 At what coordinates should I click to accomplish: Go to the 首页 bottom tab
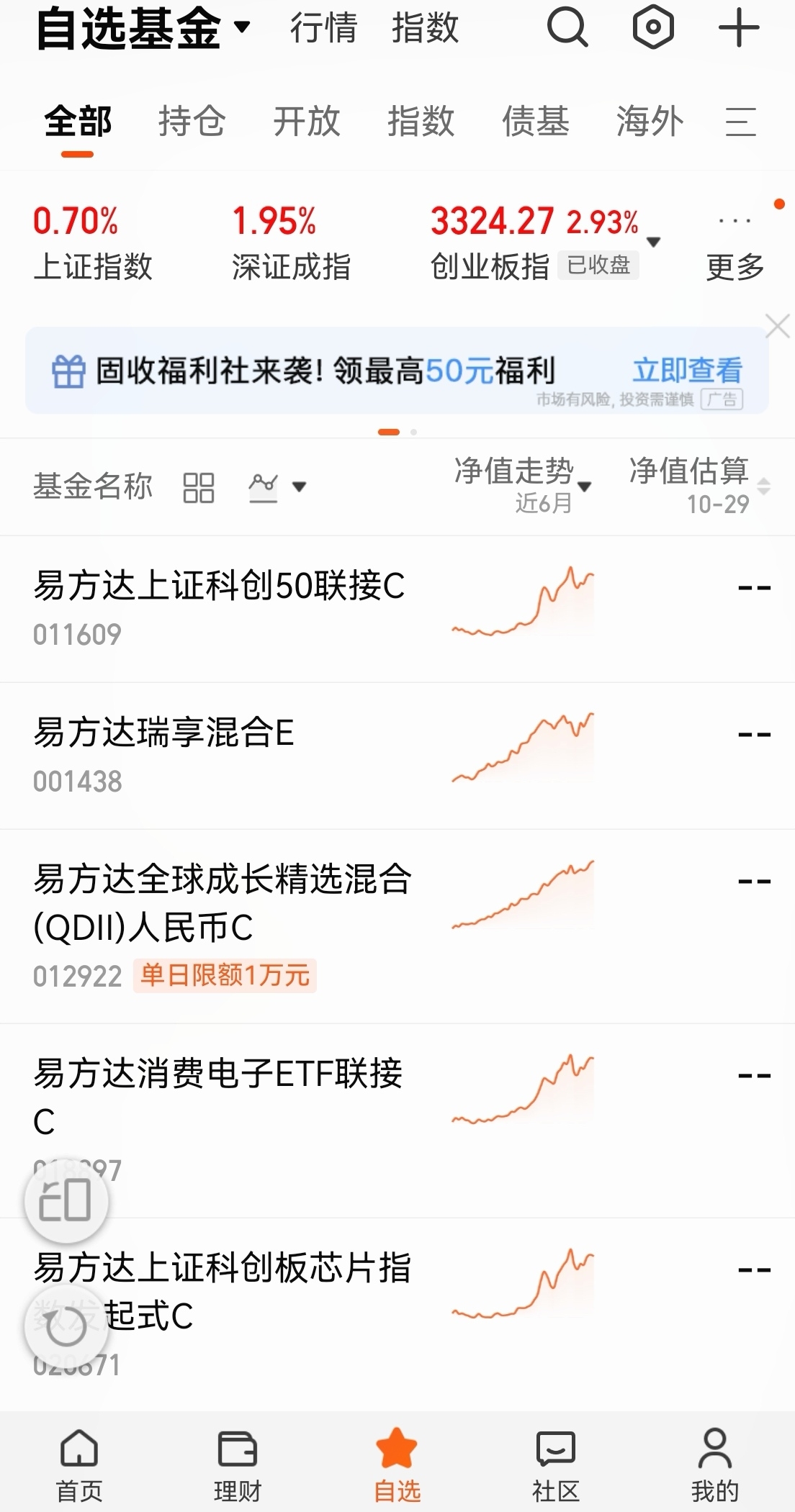pos(79,1462)
